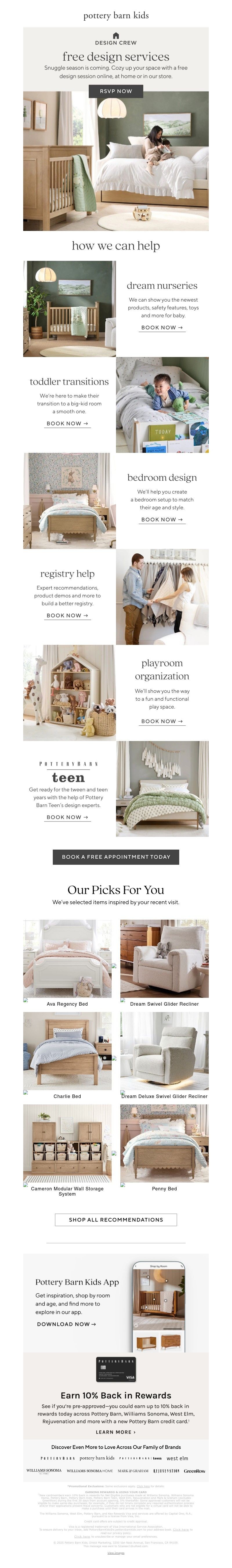Tap Download Now for the app
Viewport: 232px width, 1568px height.
click(x=66, y=1325)
